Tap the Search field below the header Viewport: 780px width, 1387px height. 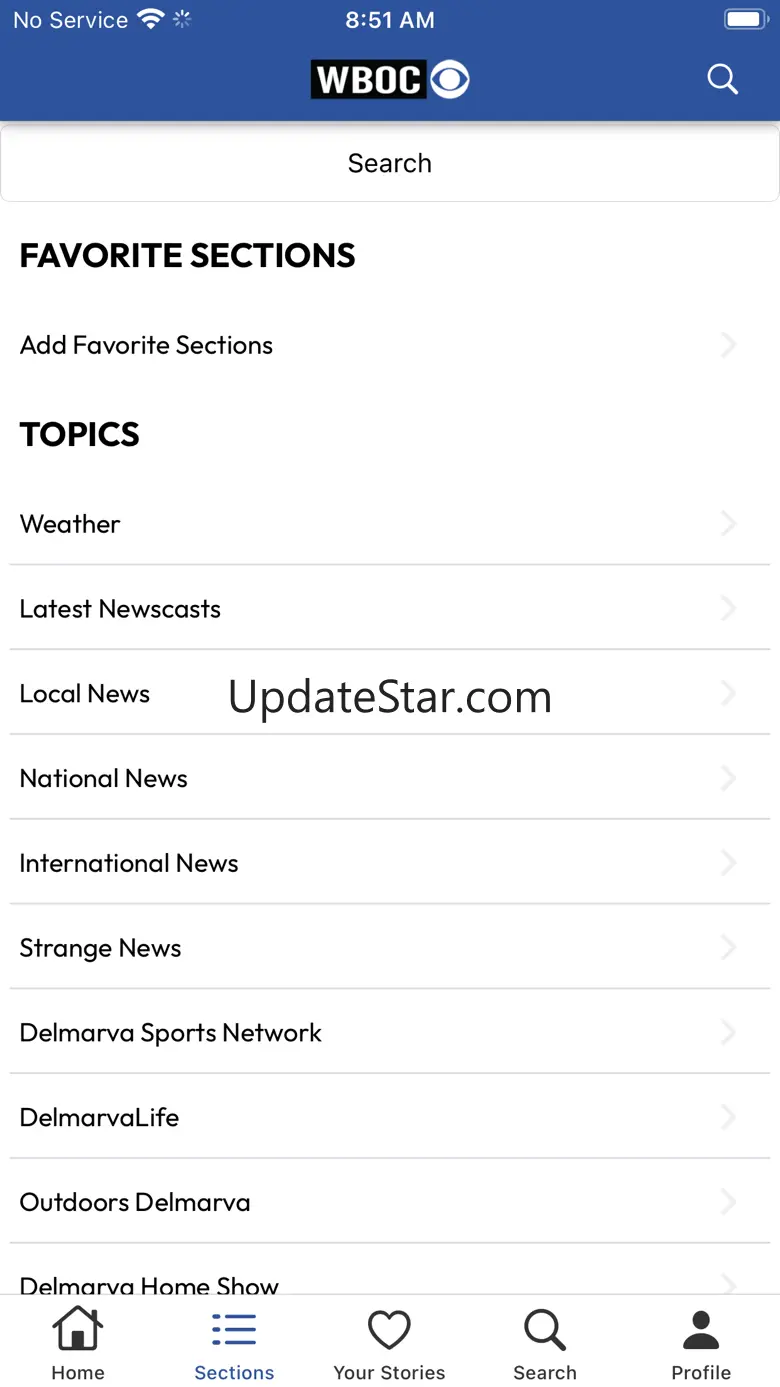pos(390,163)
